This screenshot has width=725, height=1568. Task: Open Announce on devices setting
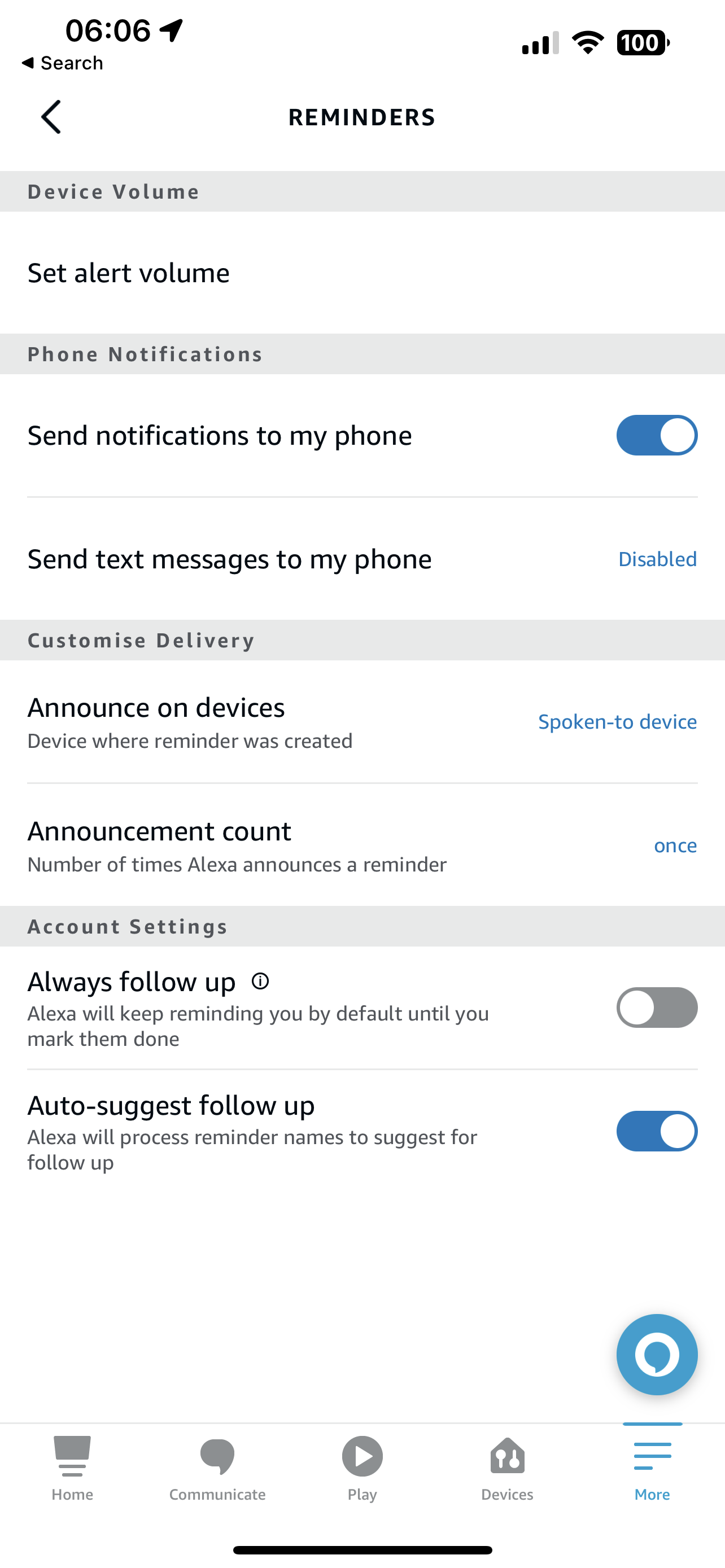361,722
